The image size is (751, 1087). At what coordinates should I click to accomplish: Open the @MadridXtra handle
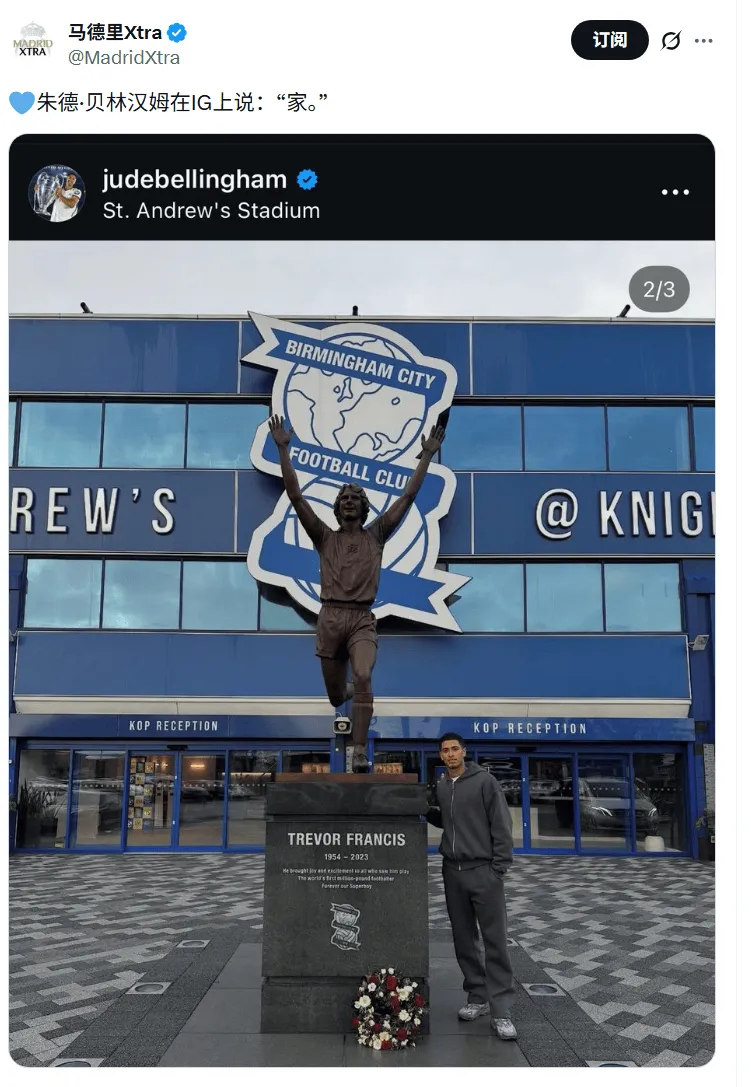click(x=124, y=58)
